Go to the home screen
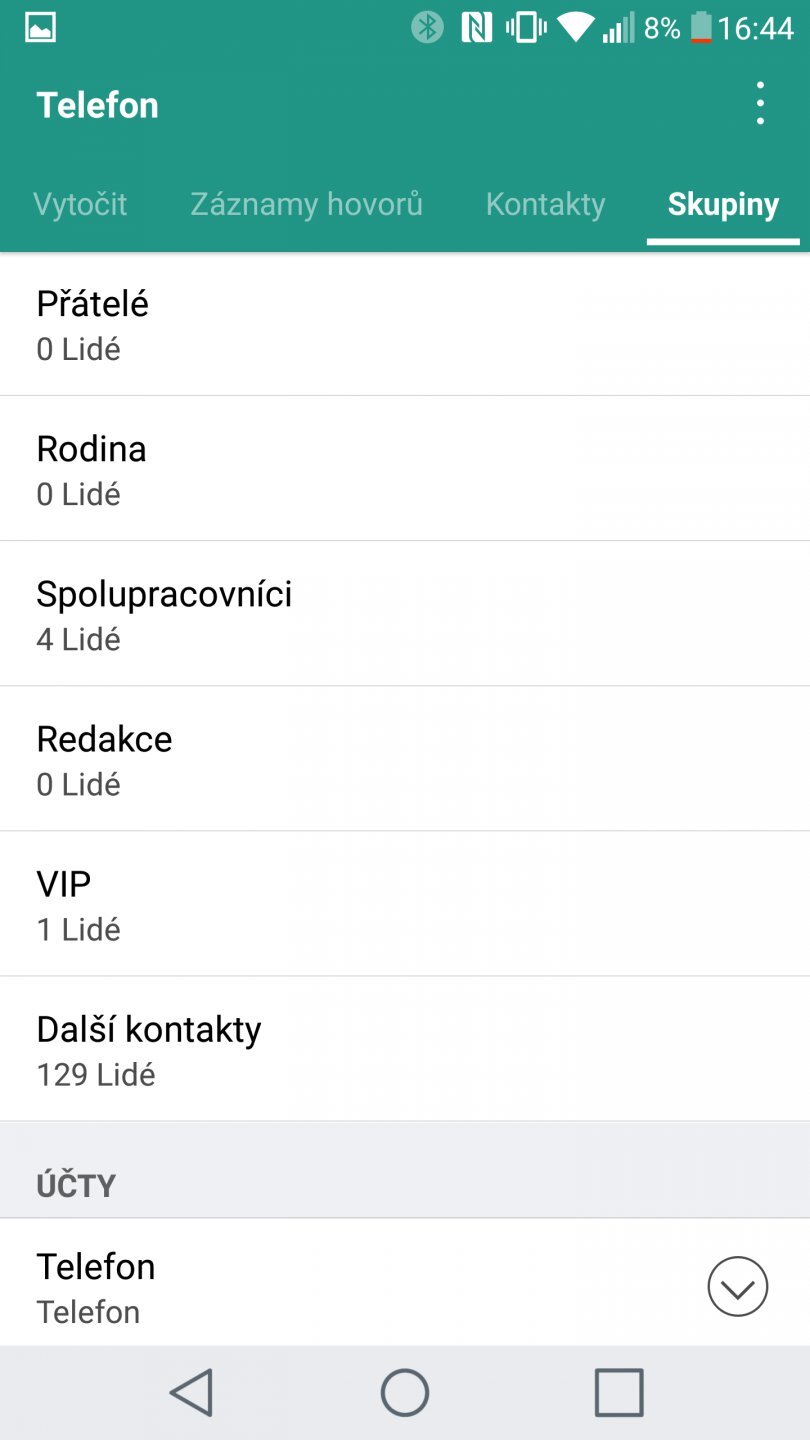The height and width of the screenshot is (1440, 810). [405, 1392]
